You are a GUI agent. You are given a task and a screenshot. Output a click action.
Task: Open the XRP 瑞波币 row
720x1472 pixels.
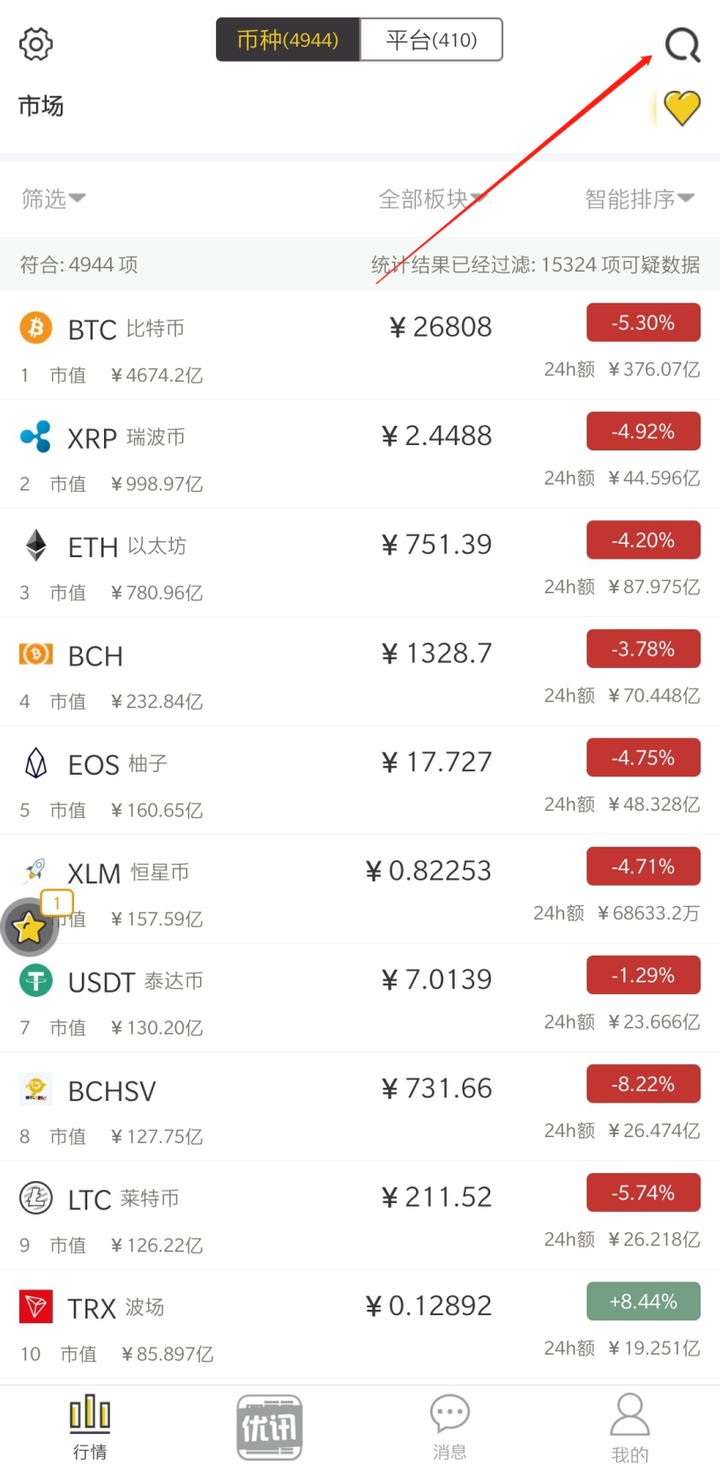point(360,455)
